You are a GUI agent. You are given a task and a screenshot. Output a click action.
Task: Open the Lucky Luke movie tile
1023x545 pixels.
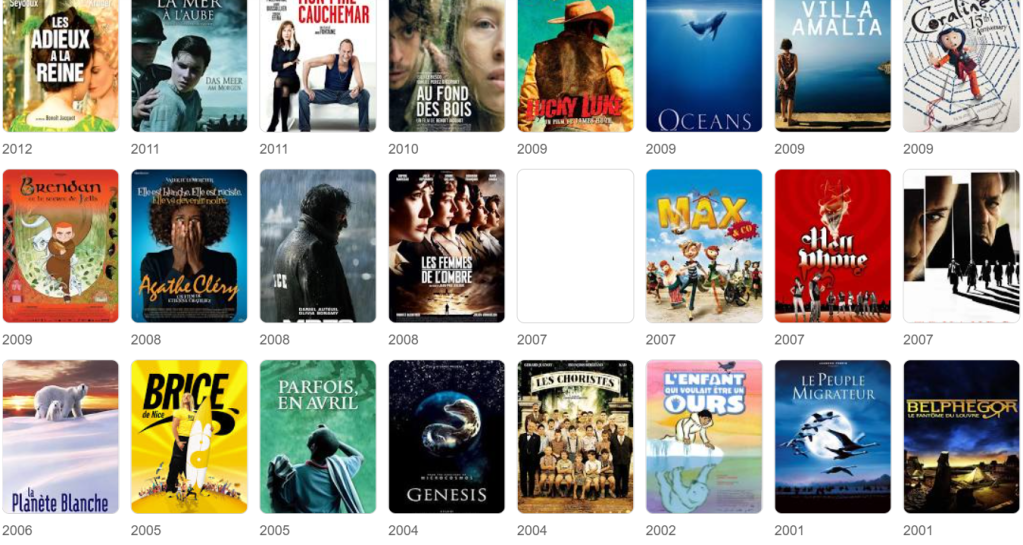(x=575, y=66)
